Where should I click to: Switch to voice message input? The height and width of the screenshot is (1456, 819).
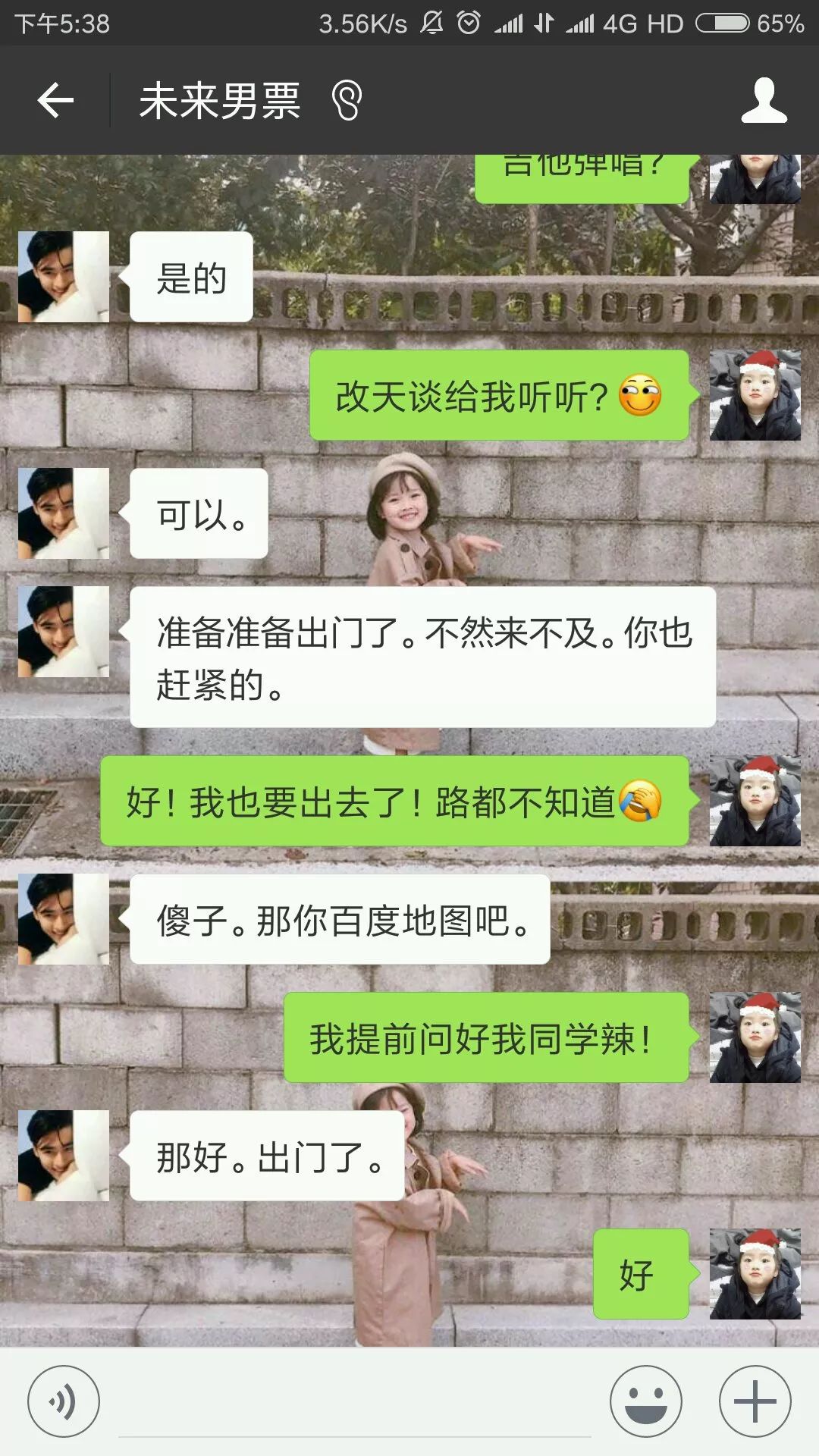(63, 1401)
